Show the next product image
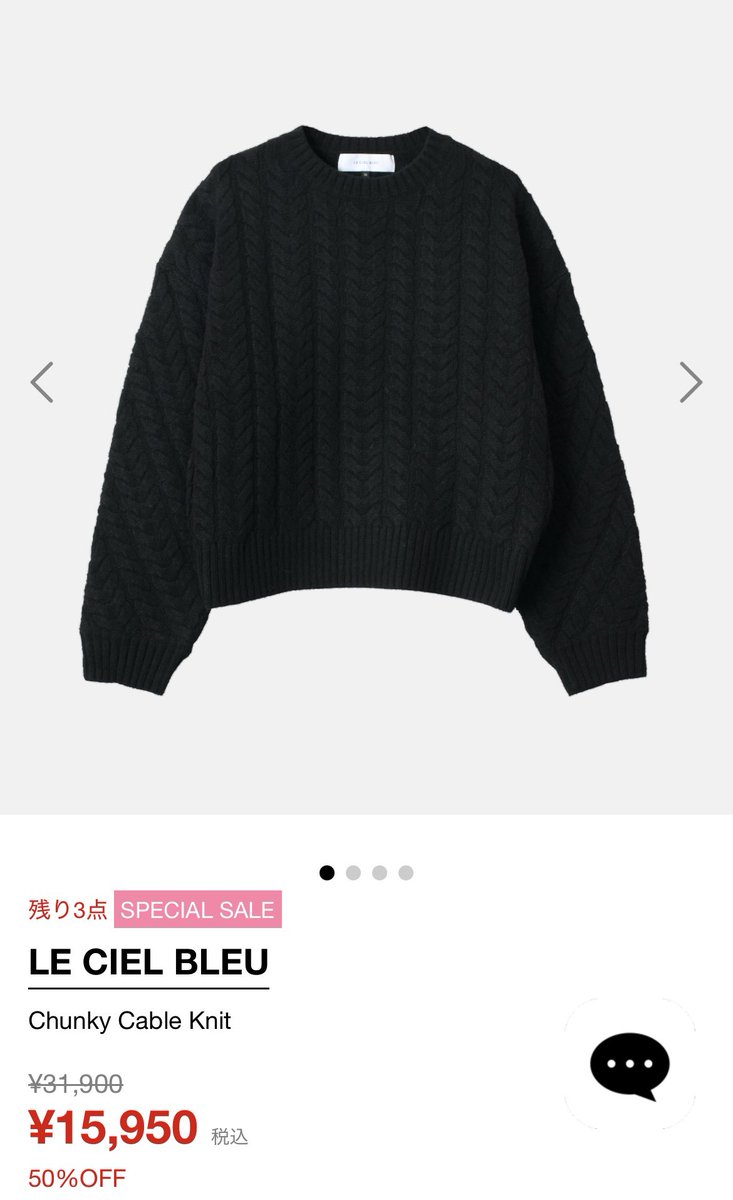Viewport: 733px width, 1200px height. (691, 382)
